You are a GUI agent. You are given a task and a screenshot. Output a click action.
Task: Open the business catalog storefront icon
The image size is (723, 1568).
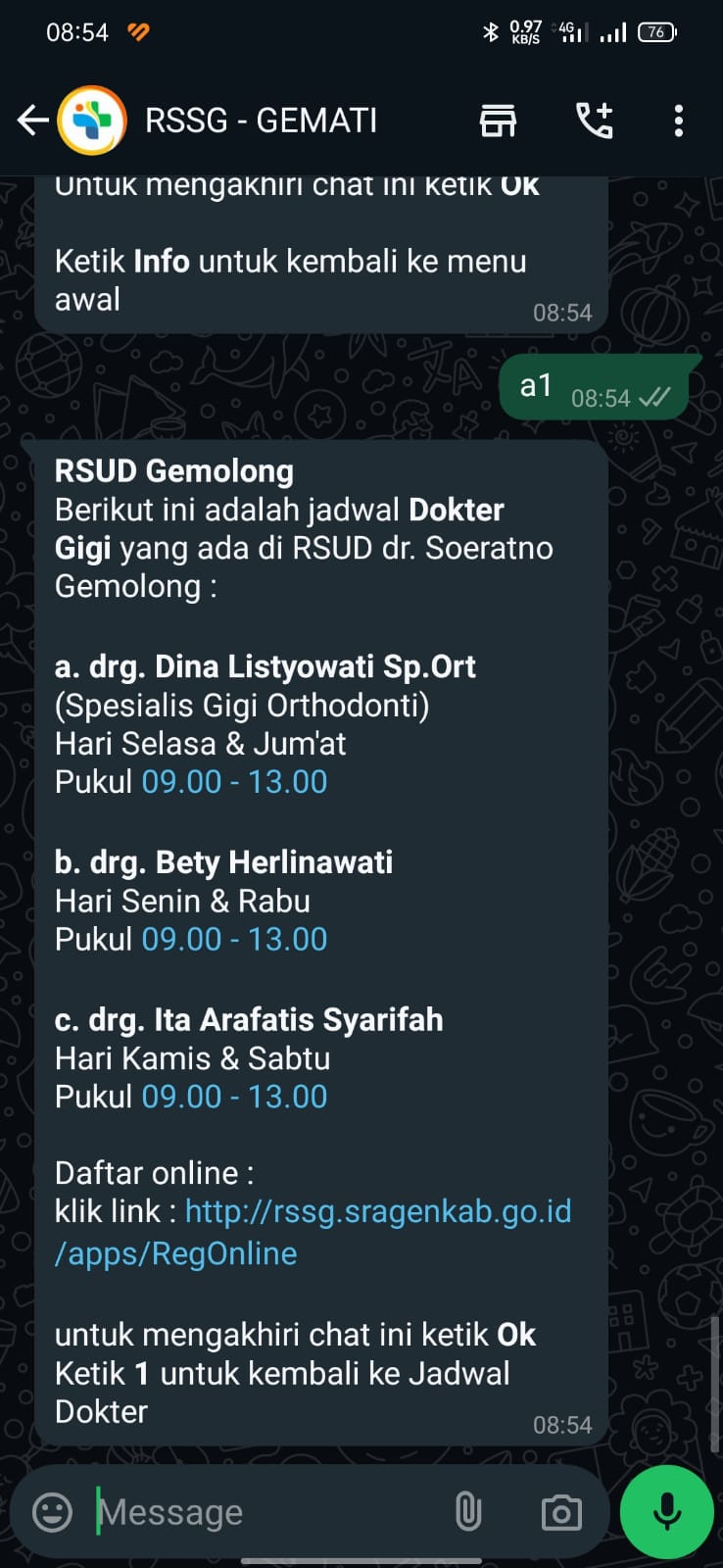coord(498,121)
